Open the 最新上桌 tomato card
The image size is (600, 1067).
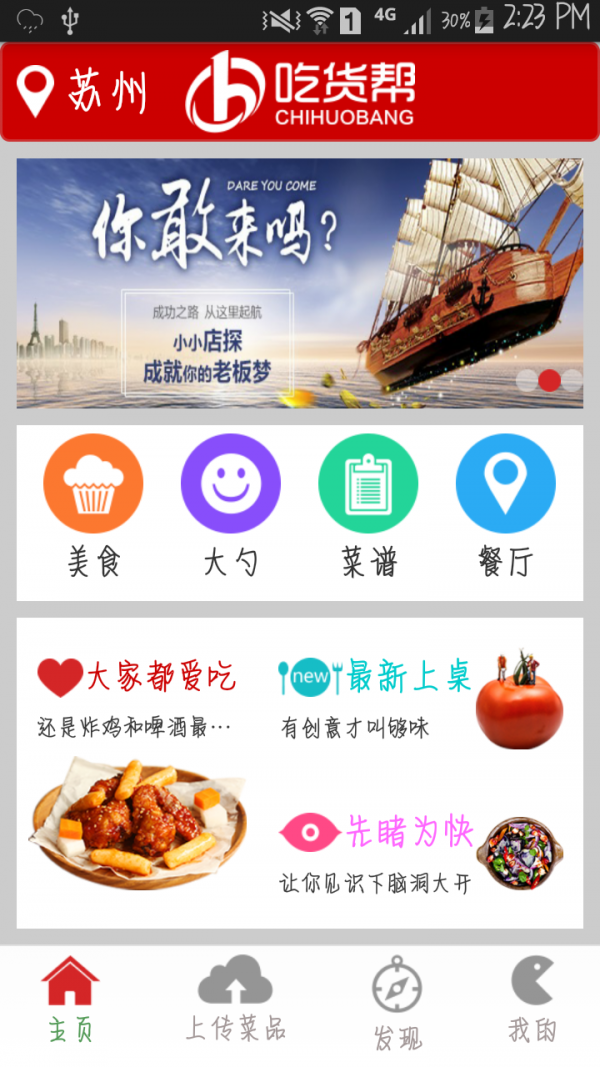coord(420,697)
